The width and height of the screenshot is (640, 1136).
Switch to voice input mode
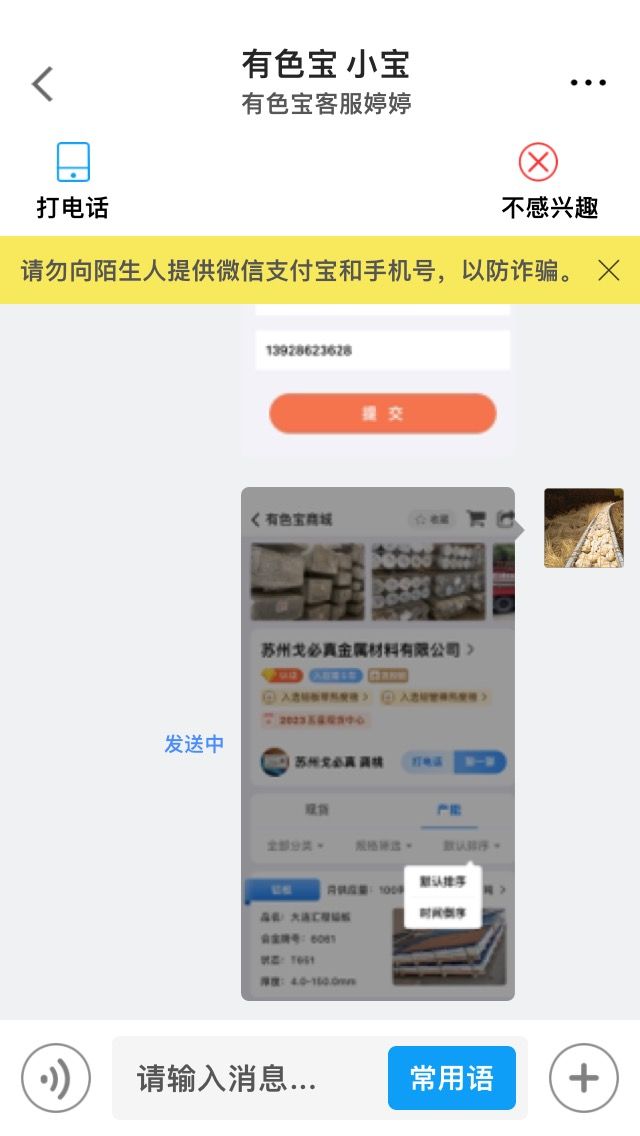pyautogui.click(x=56, y=1077)
